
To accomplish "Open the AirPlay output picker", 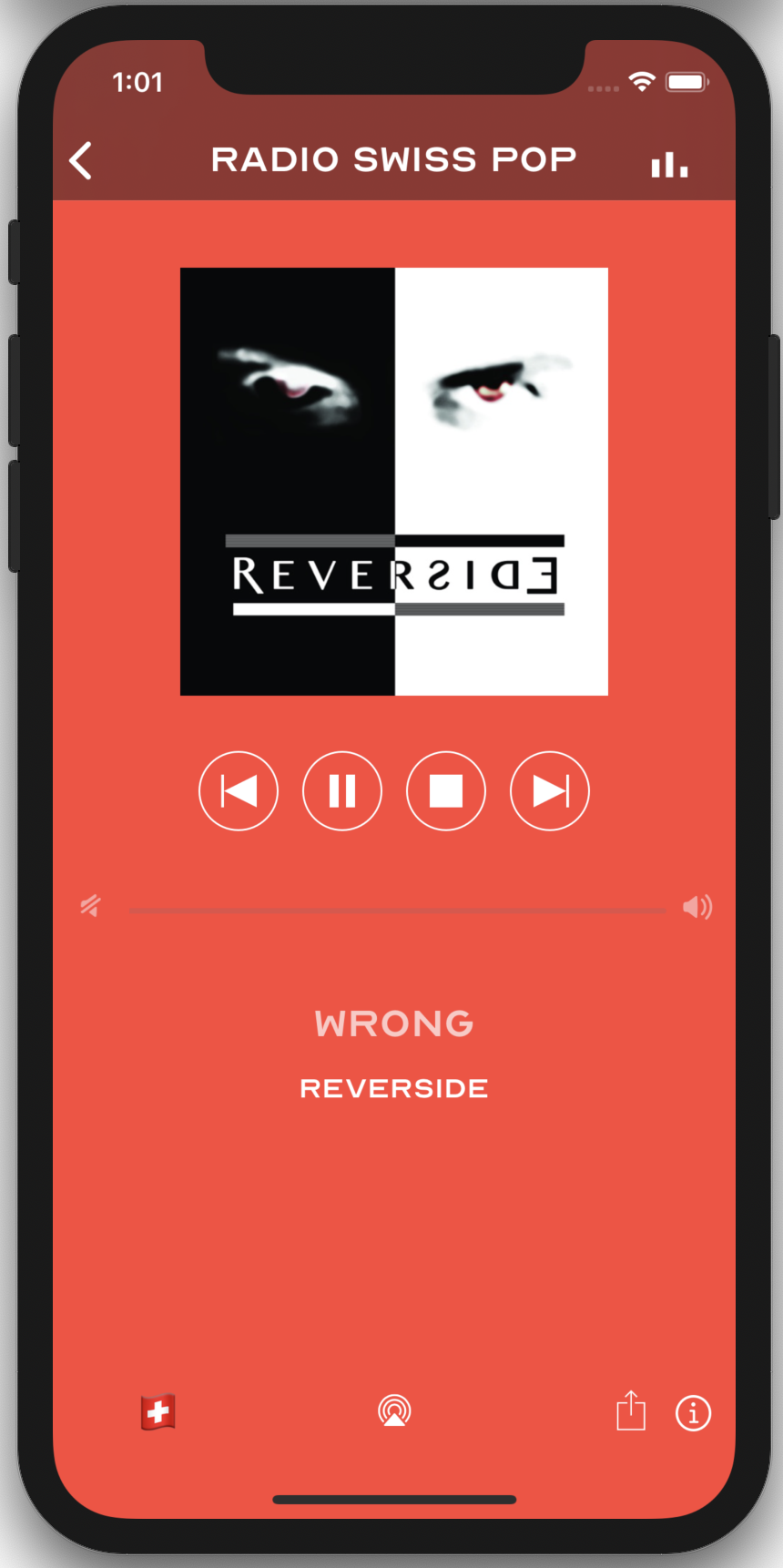I will 394,1411.
